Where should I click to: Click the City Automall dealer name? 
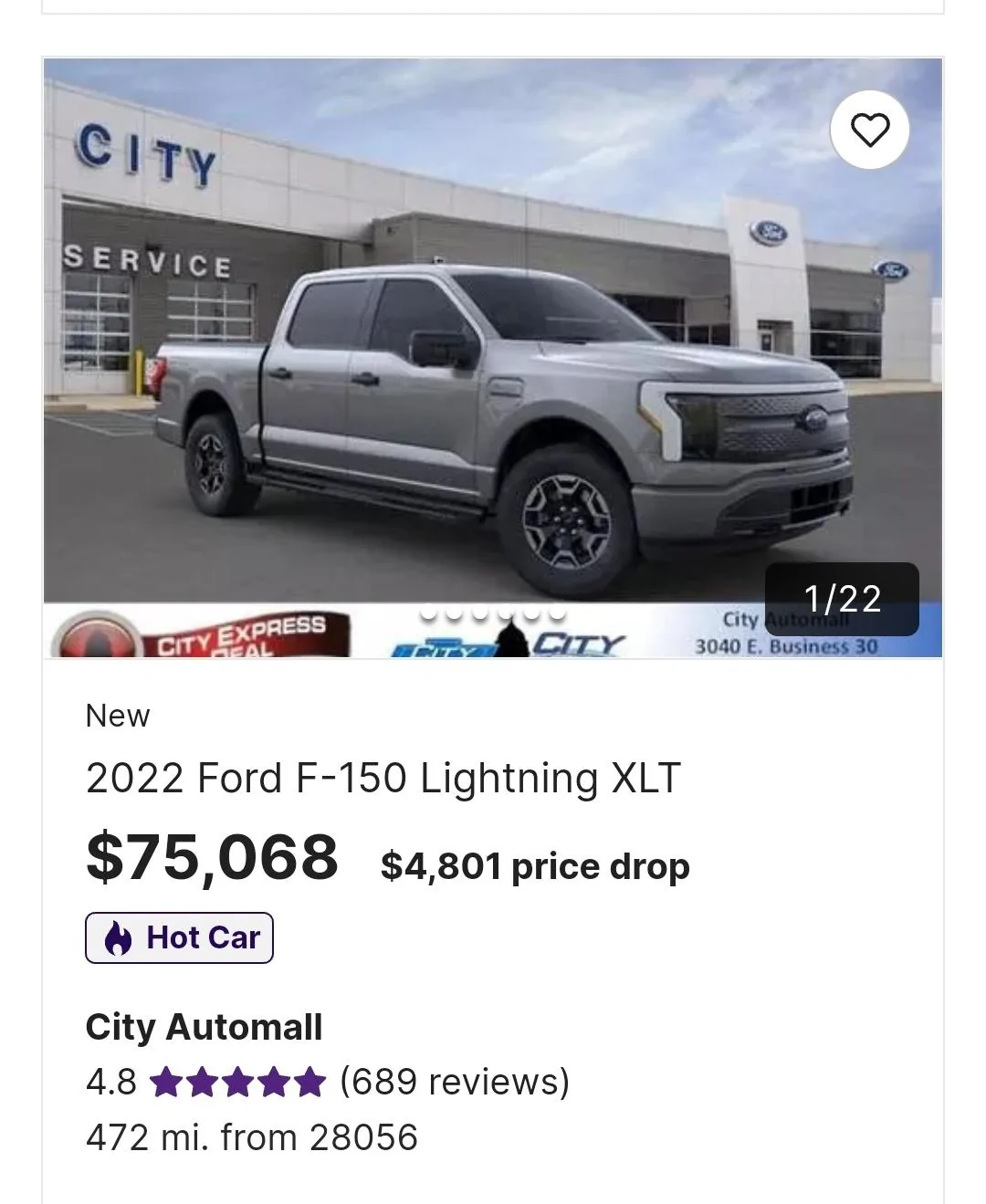(204, 1027)
